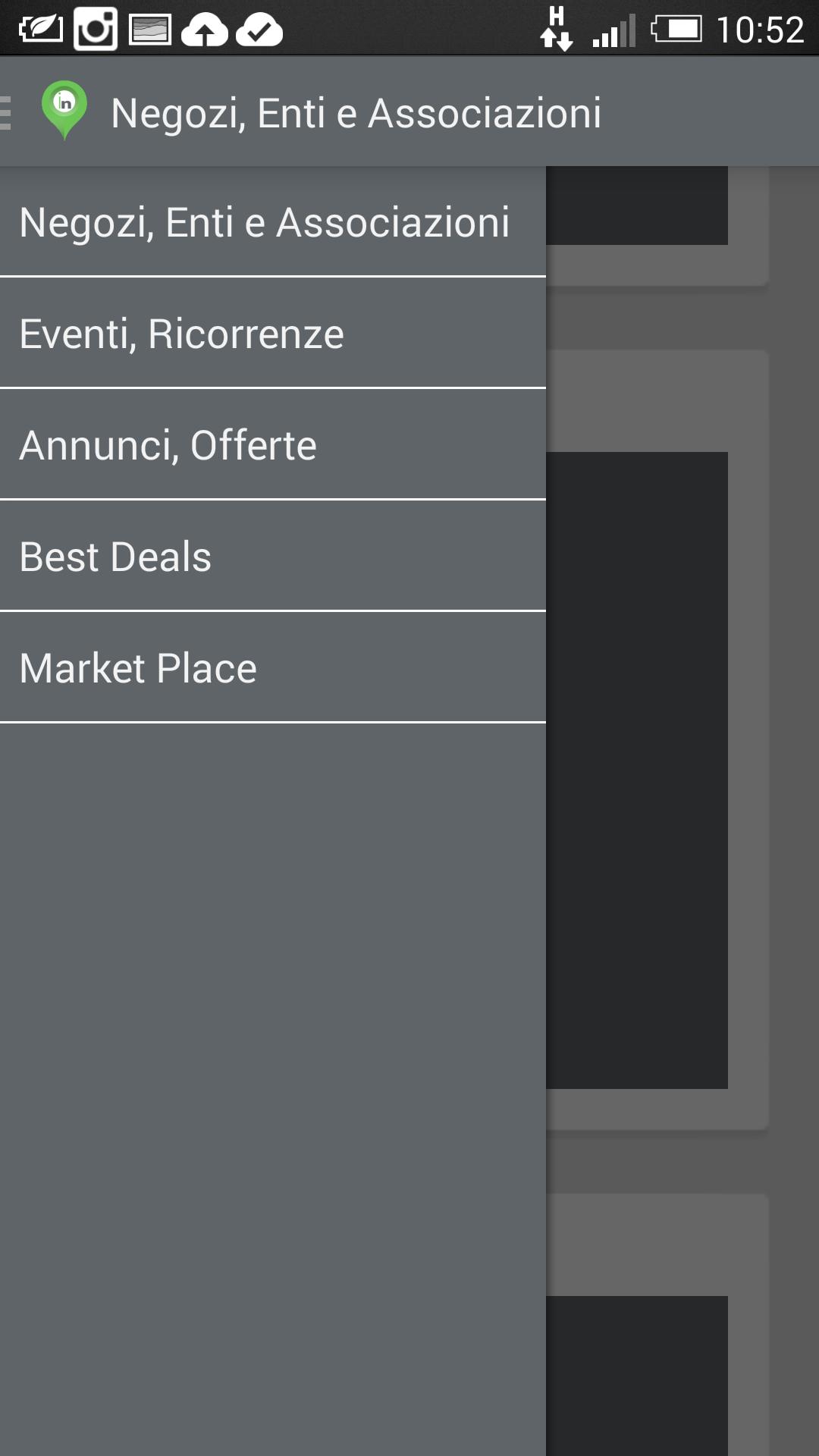Go to Annunci, Offerte
The height and width of the screenshot is (1456, 819).
pos(168,445)
